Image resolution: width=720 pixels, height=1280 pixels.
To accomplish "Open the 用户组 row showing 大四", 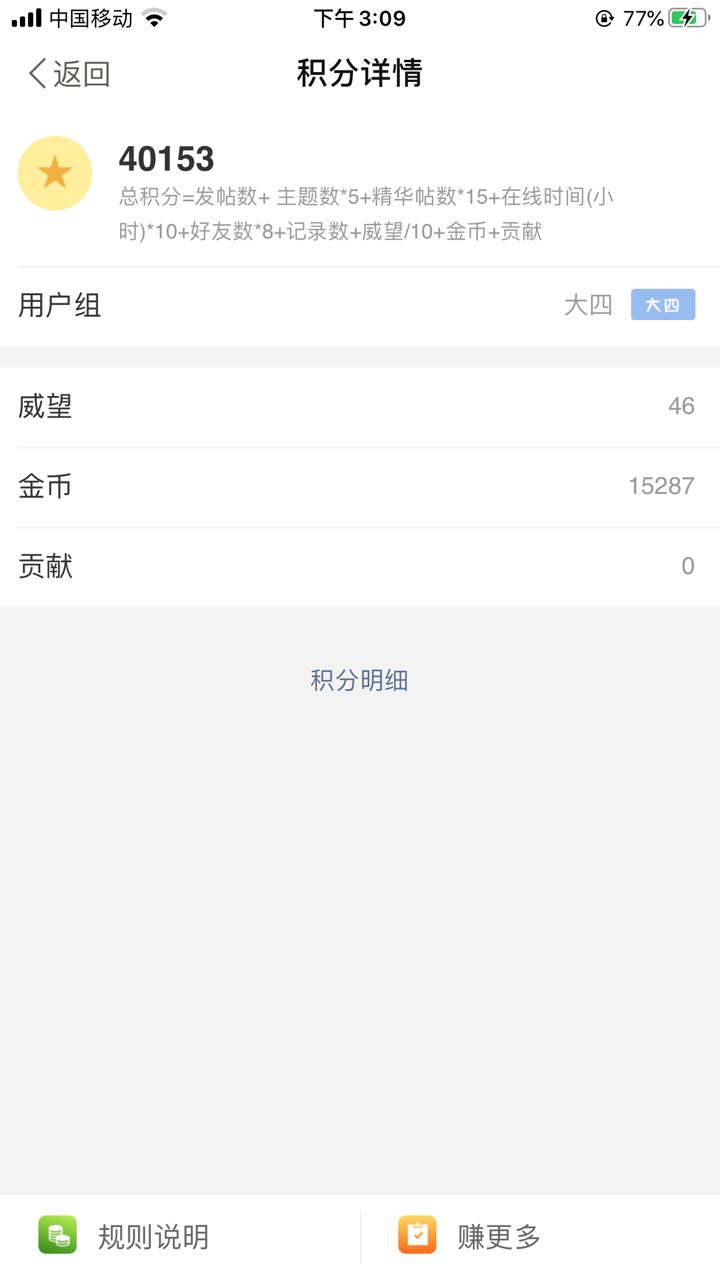I will pyautogui.click(x=360, y=306).
